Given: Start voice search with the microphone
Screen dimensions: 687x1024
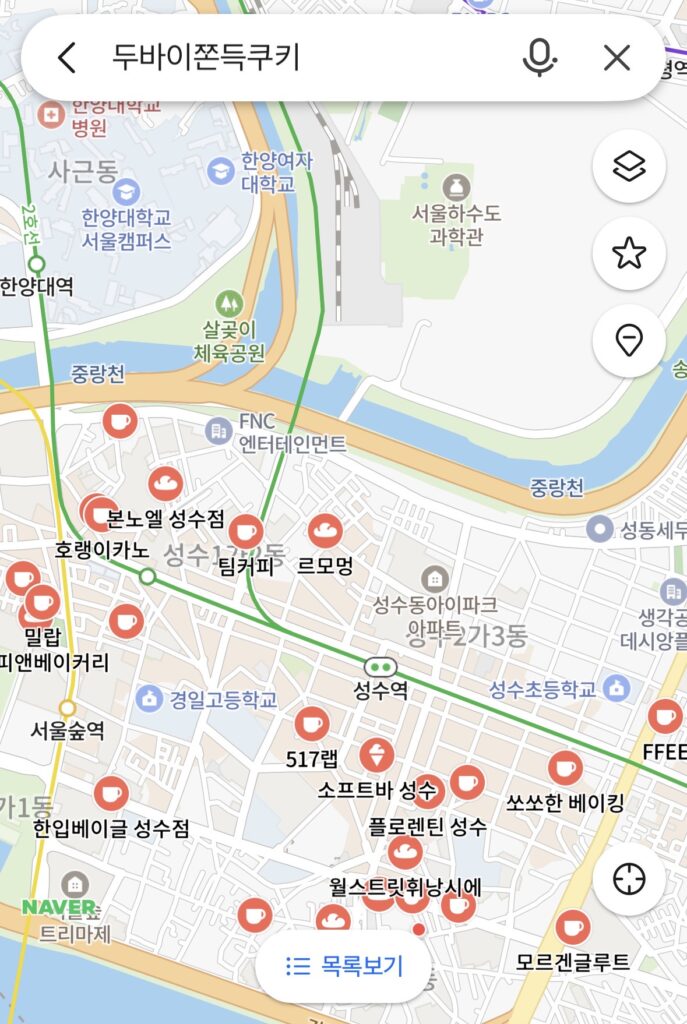Looking at the screenshot, I should point(540,58).
